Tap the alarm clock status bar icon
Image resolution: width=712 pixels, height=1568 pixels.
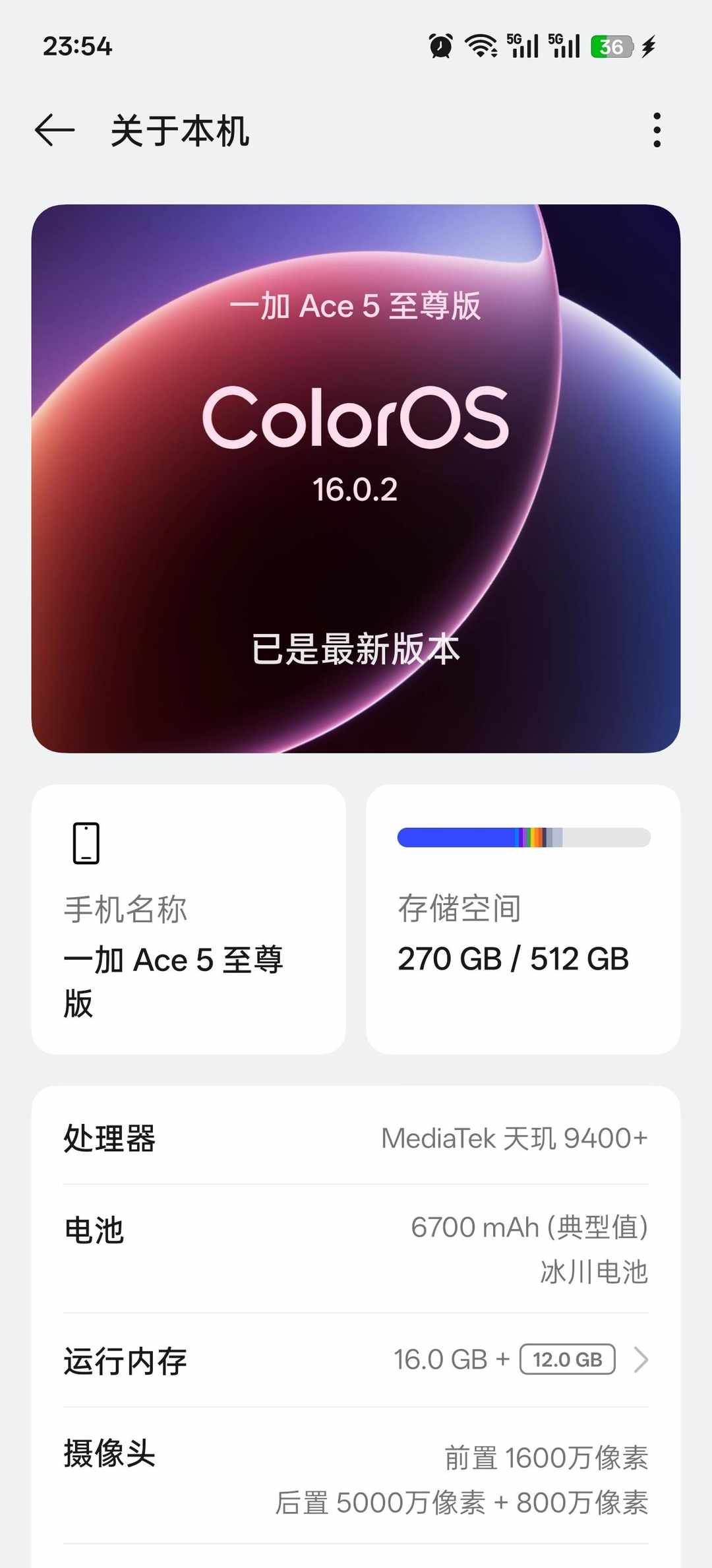click(440, 46)
